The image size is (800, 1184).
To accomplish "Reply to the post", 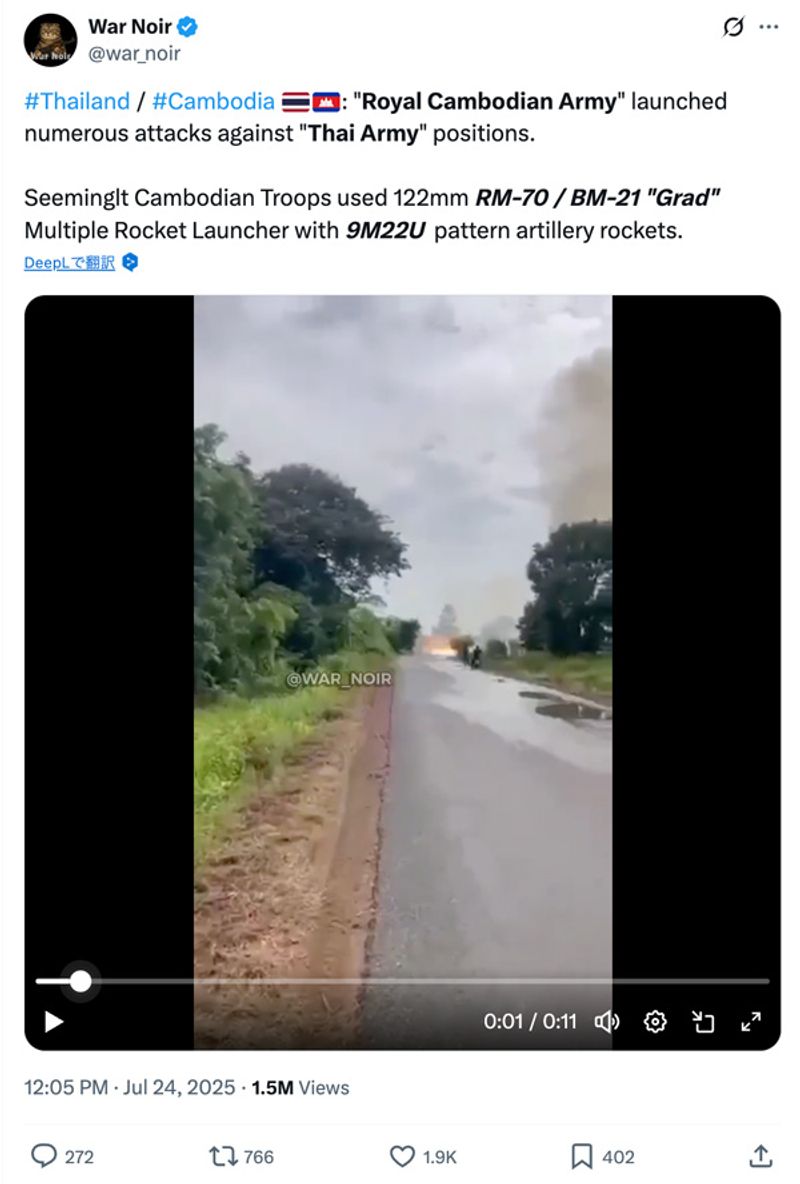I will pos(44,1156).
